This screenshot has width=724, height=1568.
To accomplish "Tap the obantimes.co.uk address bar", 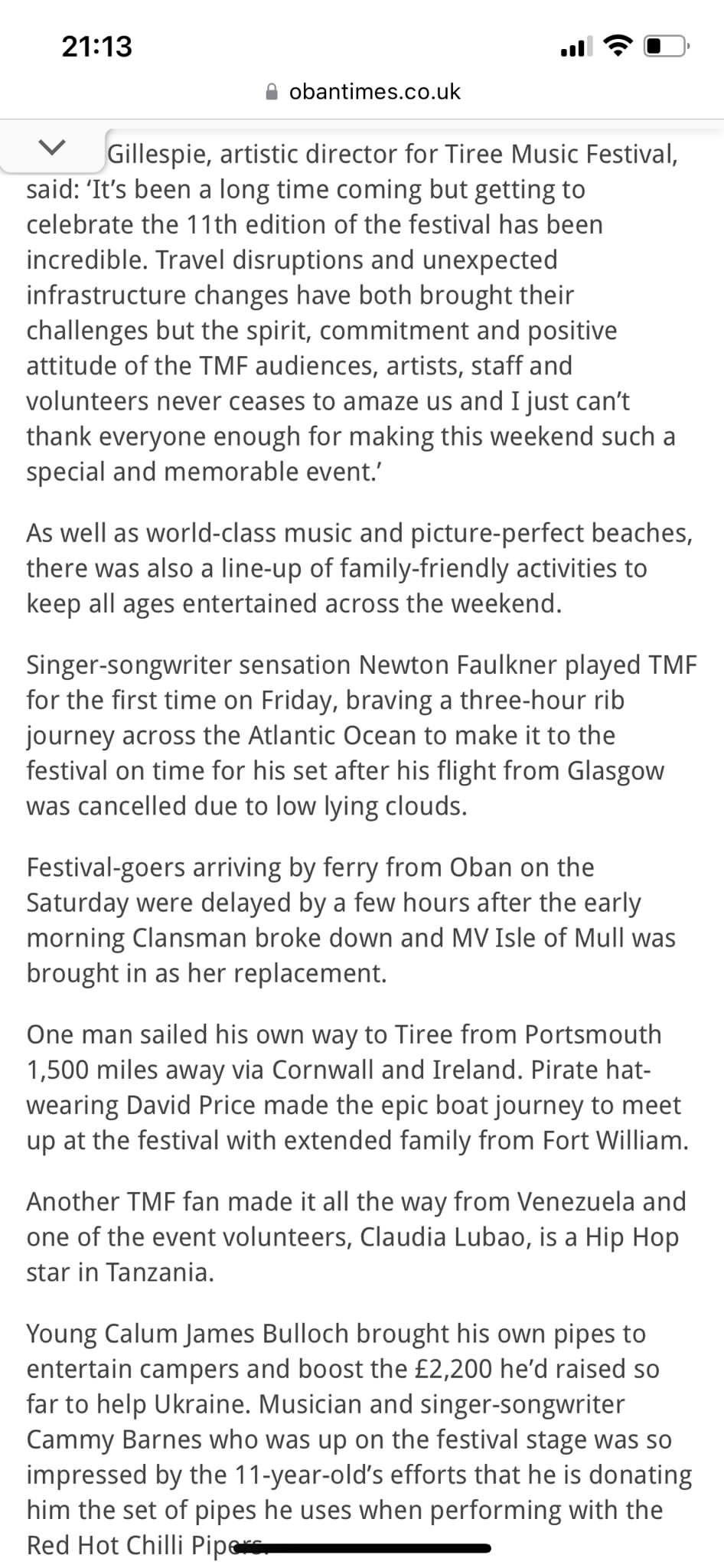I will (x=363, y=92).
